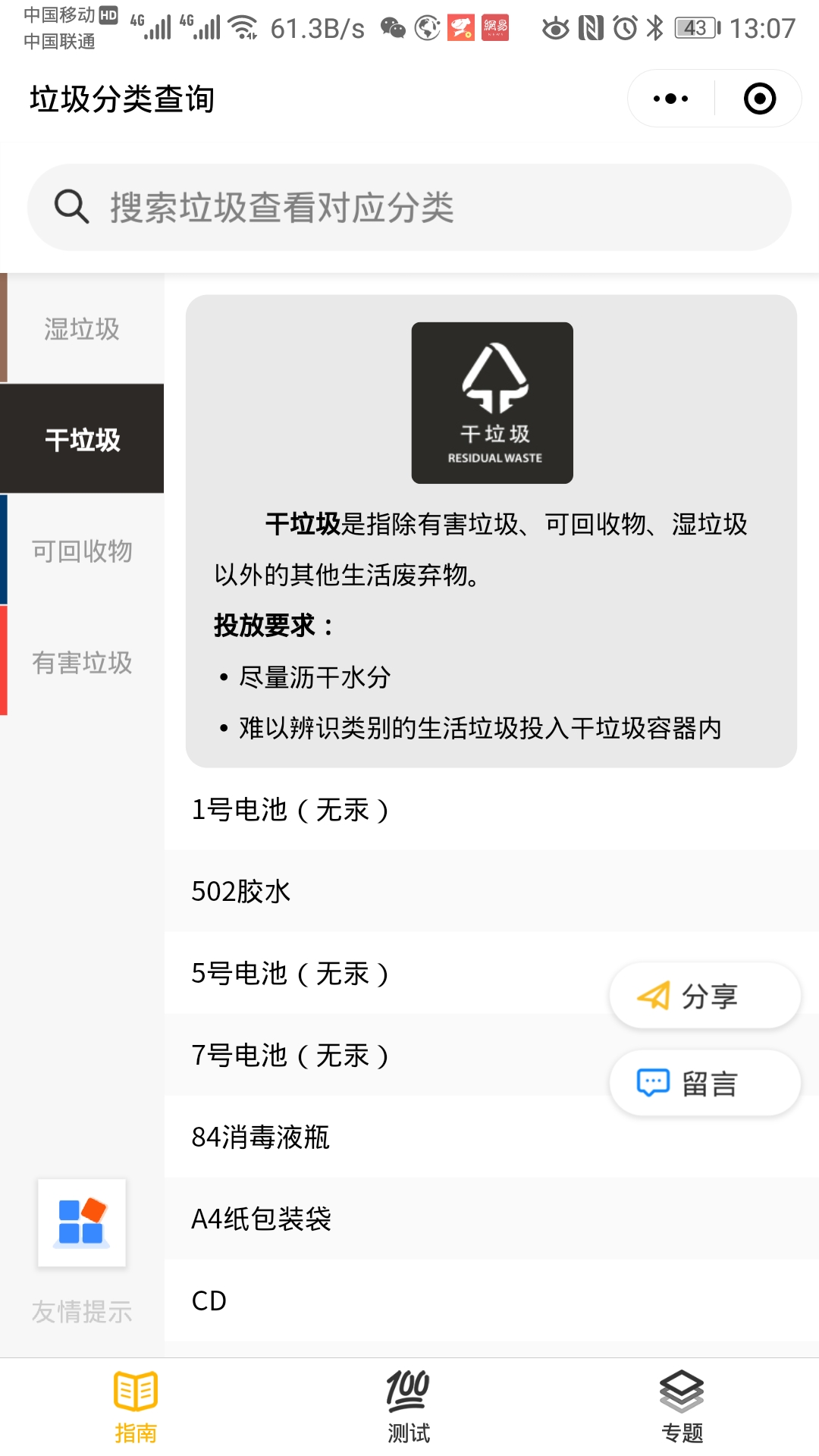The image size is (819, 1456).
Task: Close the mini program via circle icon
Action: tap(759, 99)
